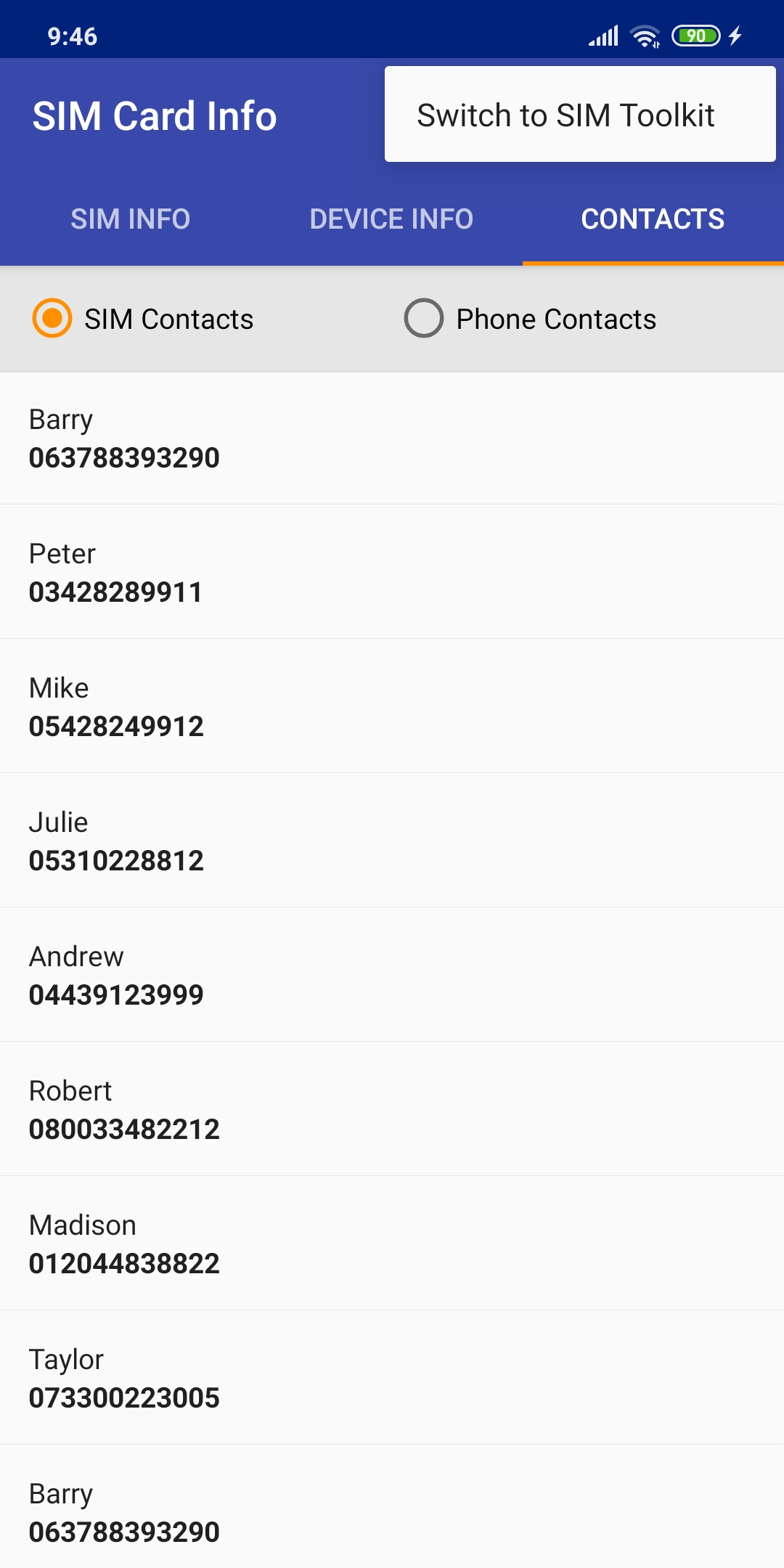Screen dimensions: 784x1568
Task: Click Taylor's number 073300223005
Action: click(125, 1397)
